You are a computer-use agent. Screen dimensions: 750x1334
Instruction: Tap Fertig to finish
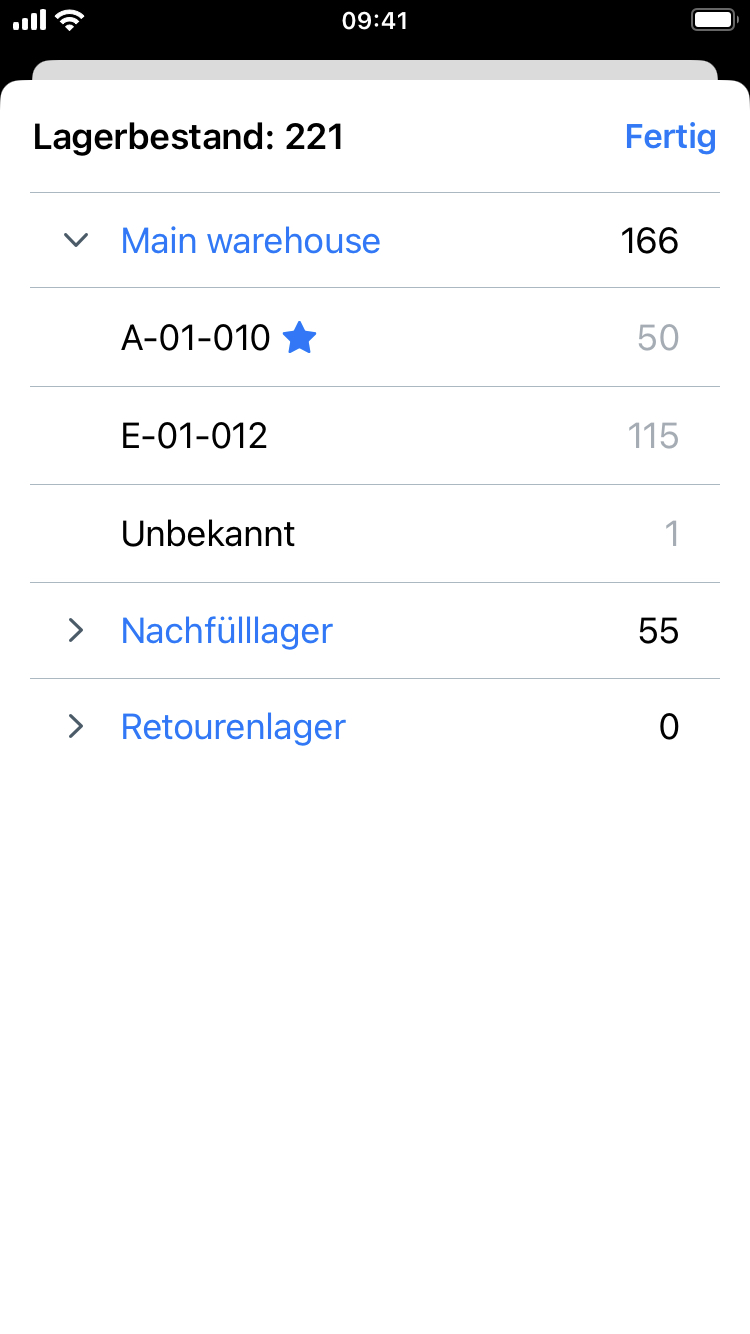point(670,137)
